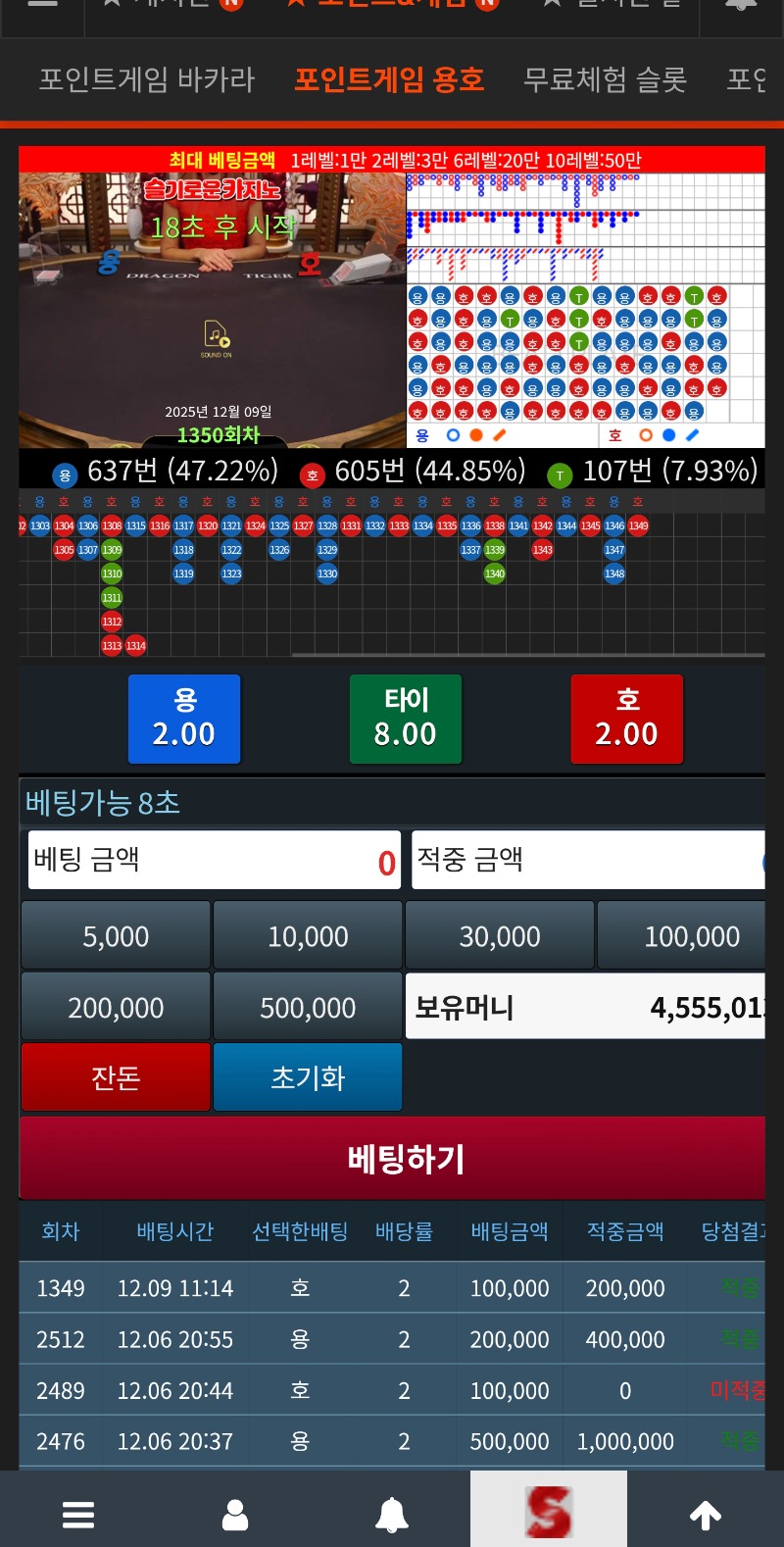Toggle the filled orange circle predictor beside 용
Screen dimensions: 784x1547
[x=477, y=435]
